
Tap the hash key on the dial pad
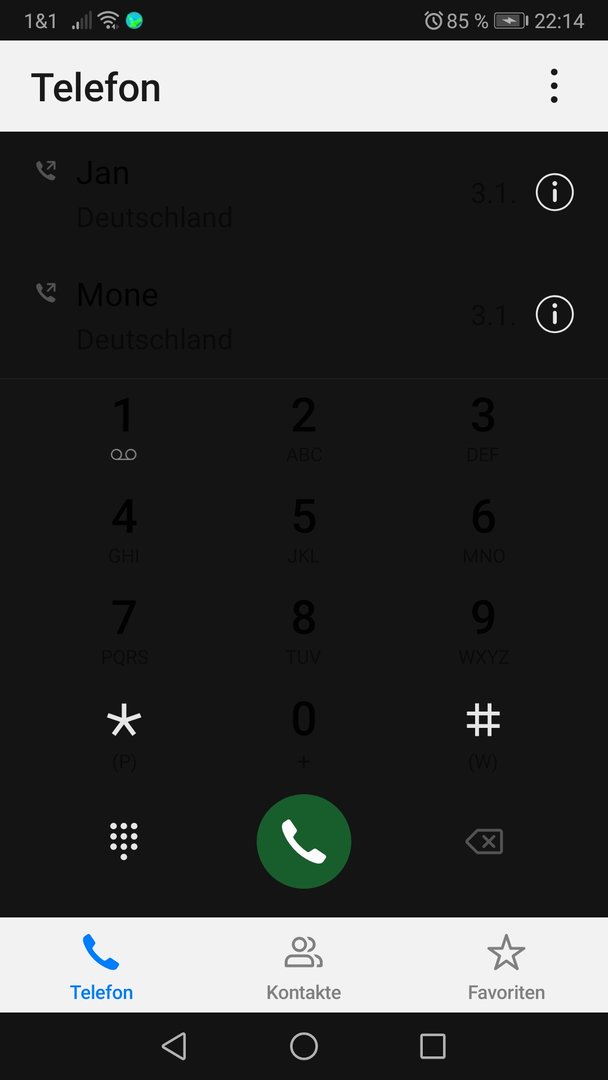pos(483,731)
